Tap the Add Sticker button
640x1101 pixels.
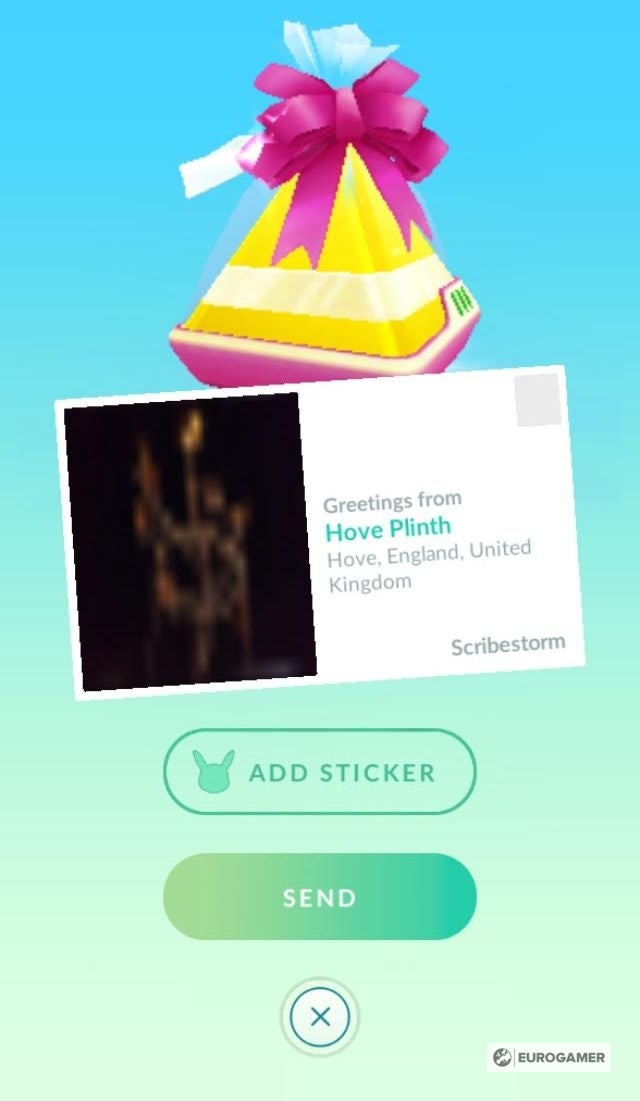(x=320, y=772)
